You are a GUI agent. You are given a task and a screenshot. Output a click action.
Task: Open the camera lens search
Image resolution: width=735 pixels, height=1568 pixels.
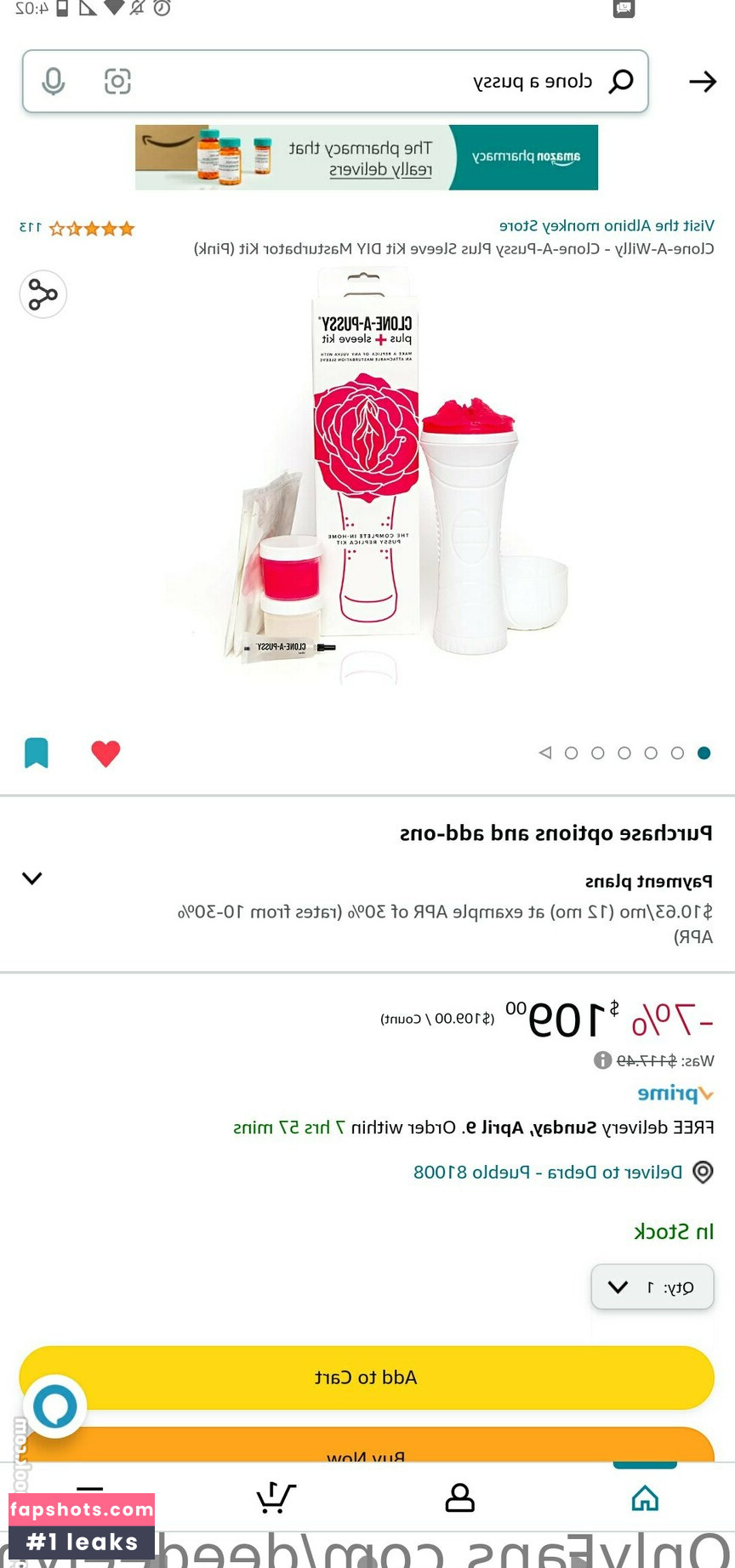(x=117, y=82)
